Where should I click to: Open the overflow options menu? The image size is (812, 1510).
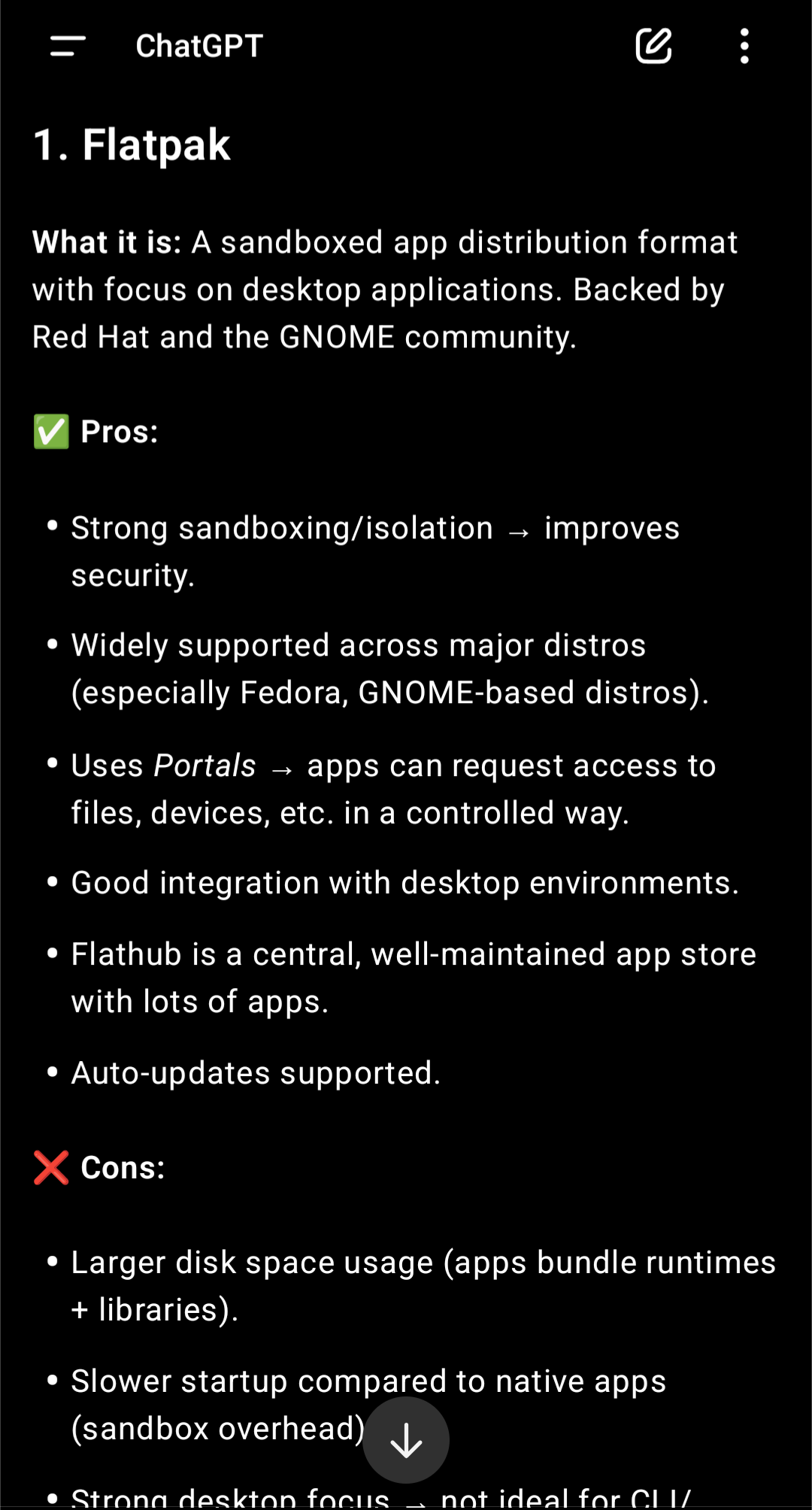pos(744,46)
